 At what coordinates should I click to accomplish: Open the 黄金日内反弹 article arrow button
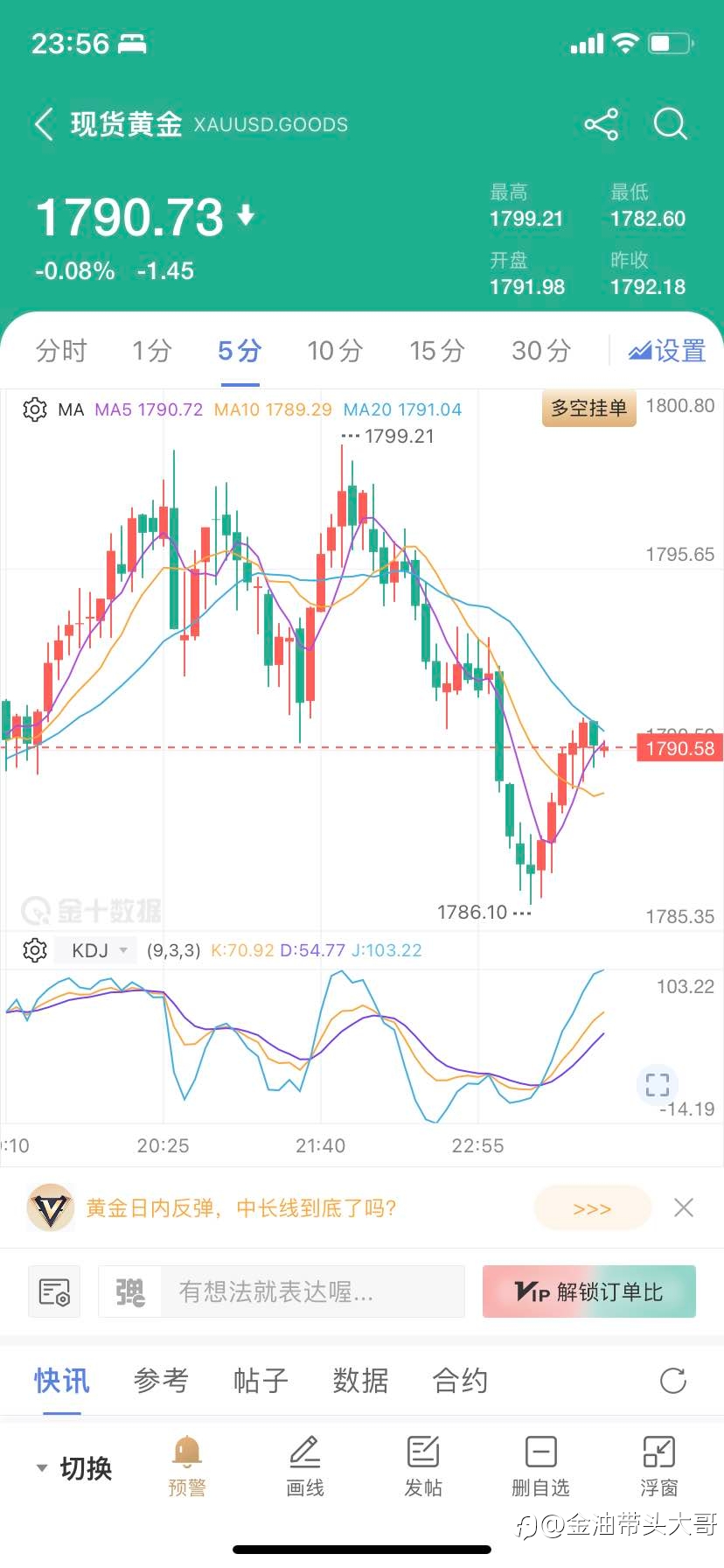click(592, 1208)
